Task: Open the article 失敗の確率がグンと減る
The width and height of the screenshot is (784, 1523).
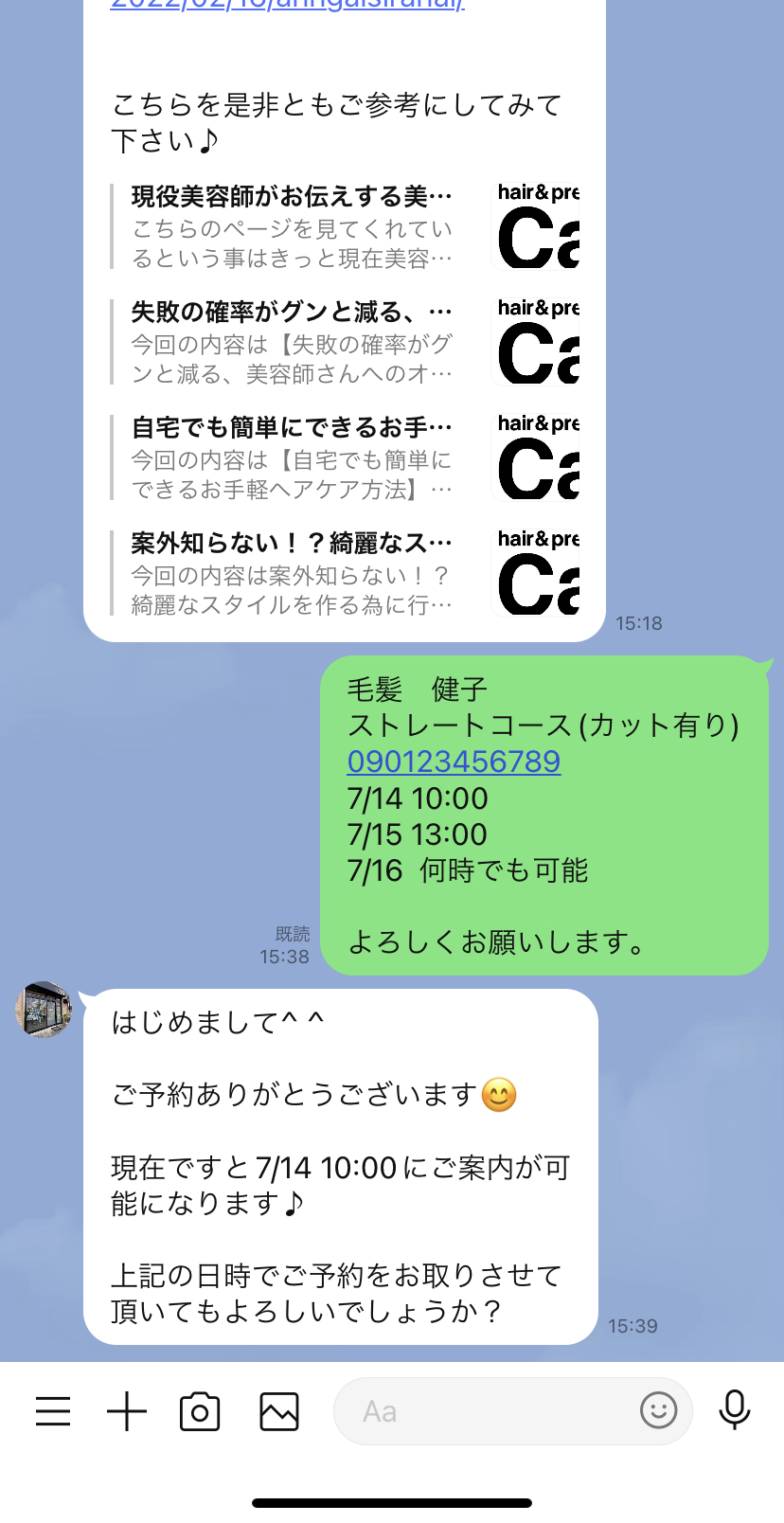Action: pos(345,342)
